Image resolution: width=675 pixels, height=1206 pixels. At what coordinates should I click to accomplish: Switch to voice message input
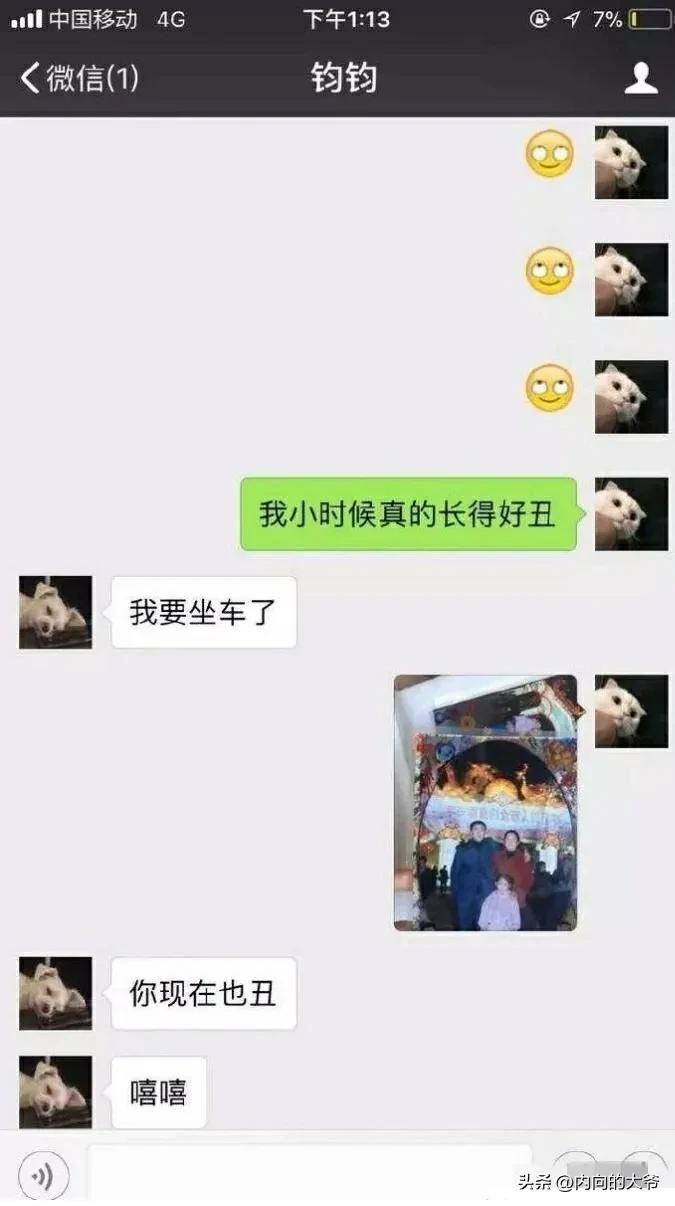pos(44,1175)
